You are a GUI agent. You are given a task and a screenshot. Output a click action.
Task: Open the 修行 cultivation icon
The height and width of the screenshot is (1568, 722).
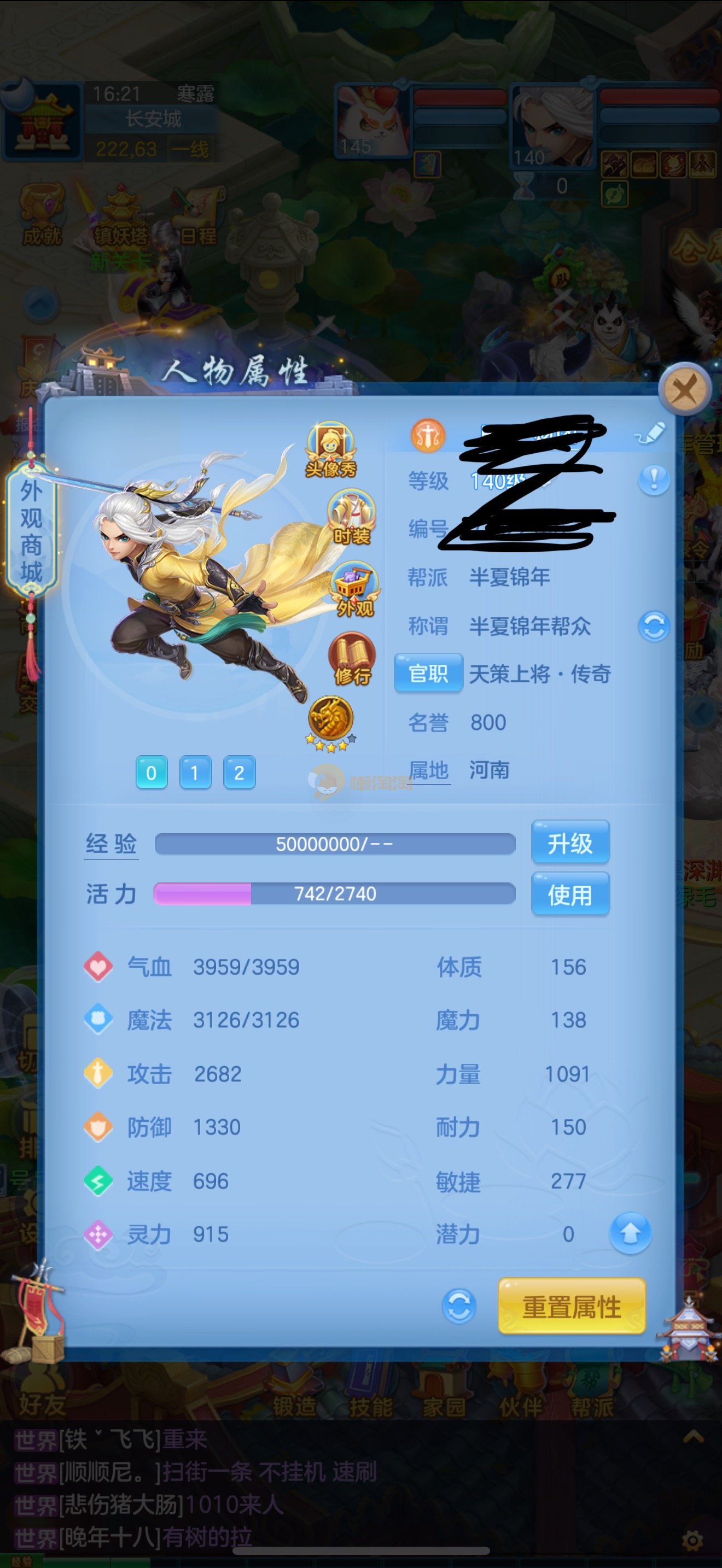coord(352,659)
